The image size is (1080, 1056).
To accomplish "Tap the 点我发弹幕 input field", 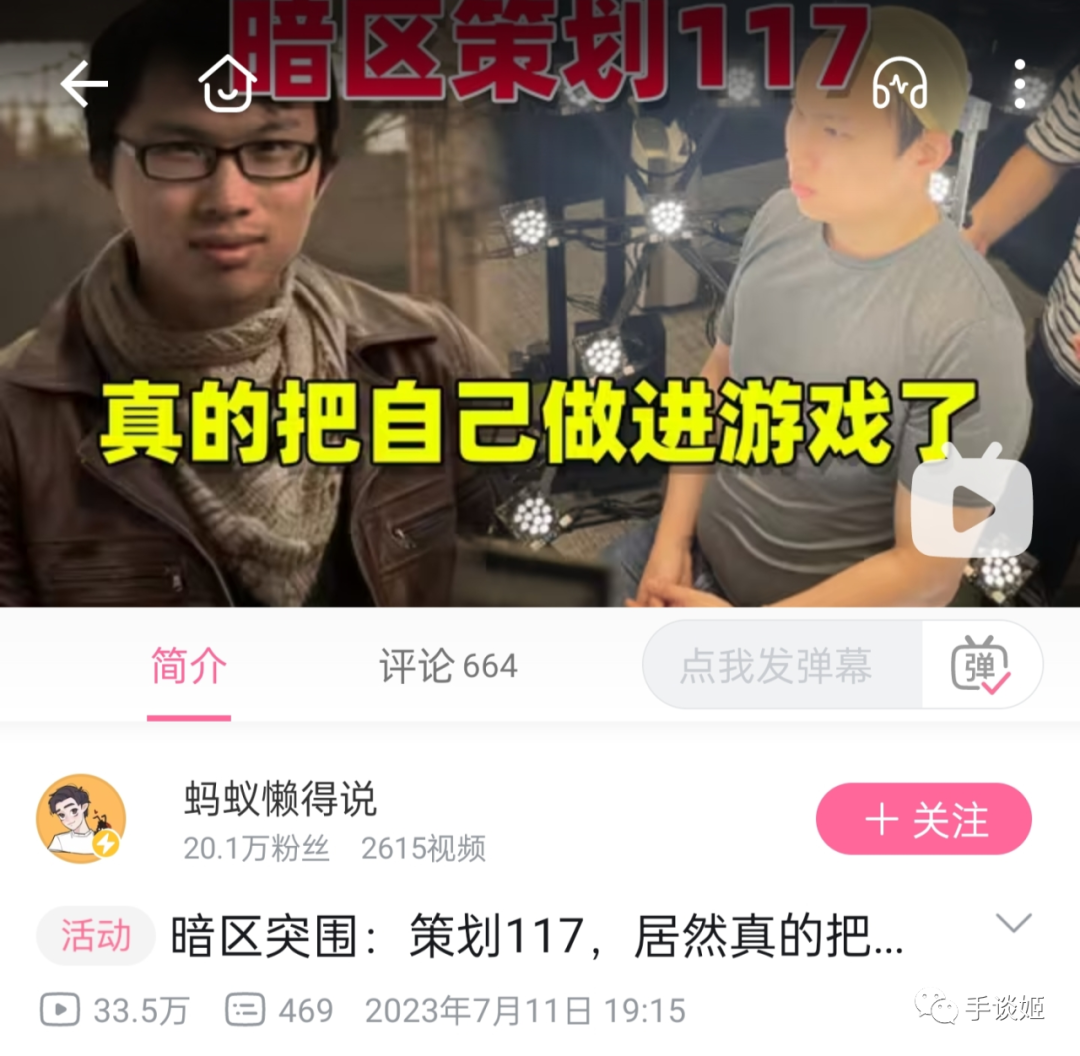I will pyautogui.click(x=782, y=665).
